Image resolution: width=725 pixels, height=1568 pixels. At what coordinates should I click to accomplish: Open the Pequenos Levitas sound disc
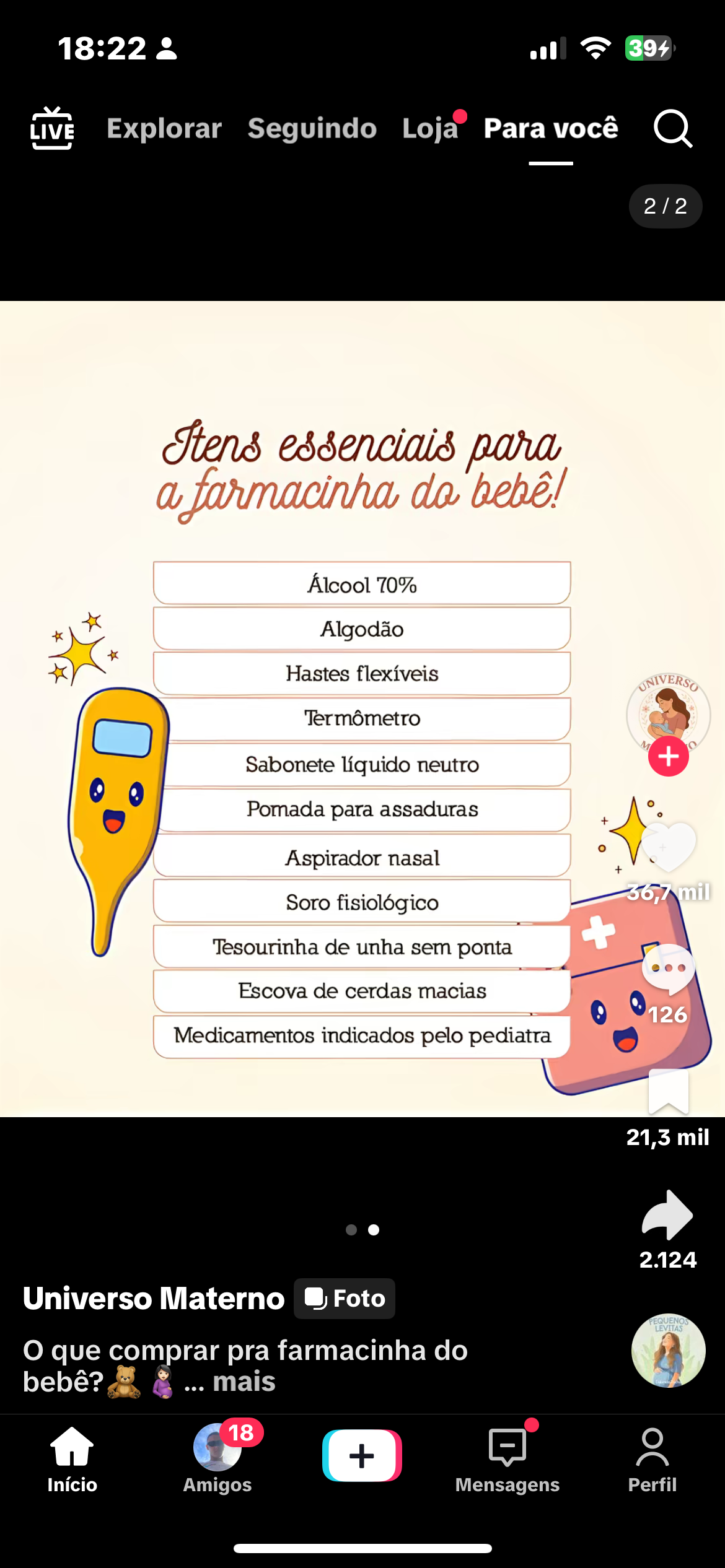668,1350
